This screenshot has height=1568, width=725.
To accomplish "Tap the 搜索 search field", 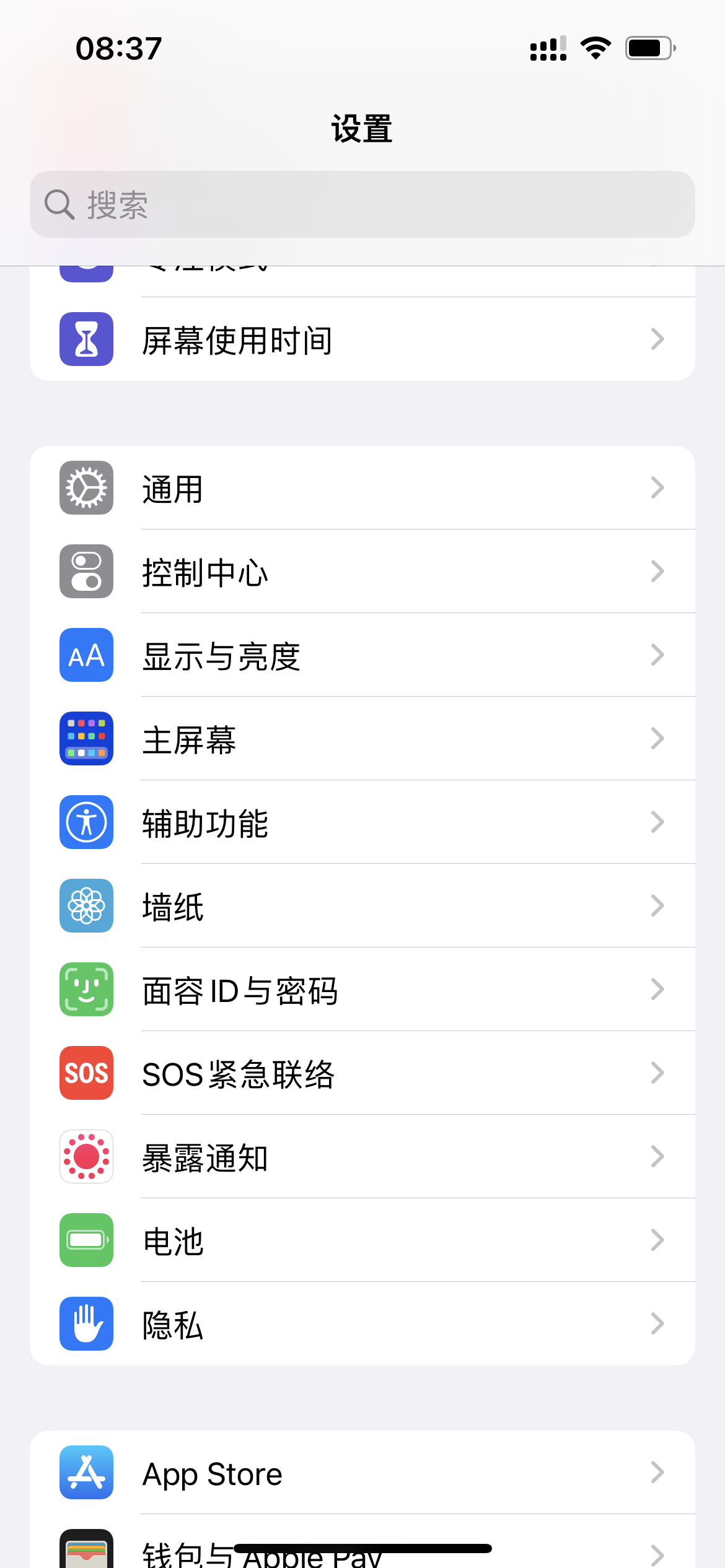I will [x=362, y=204].
